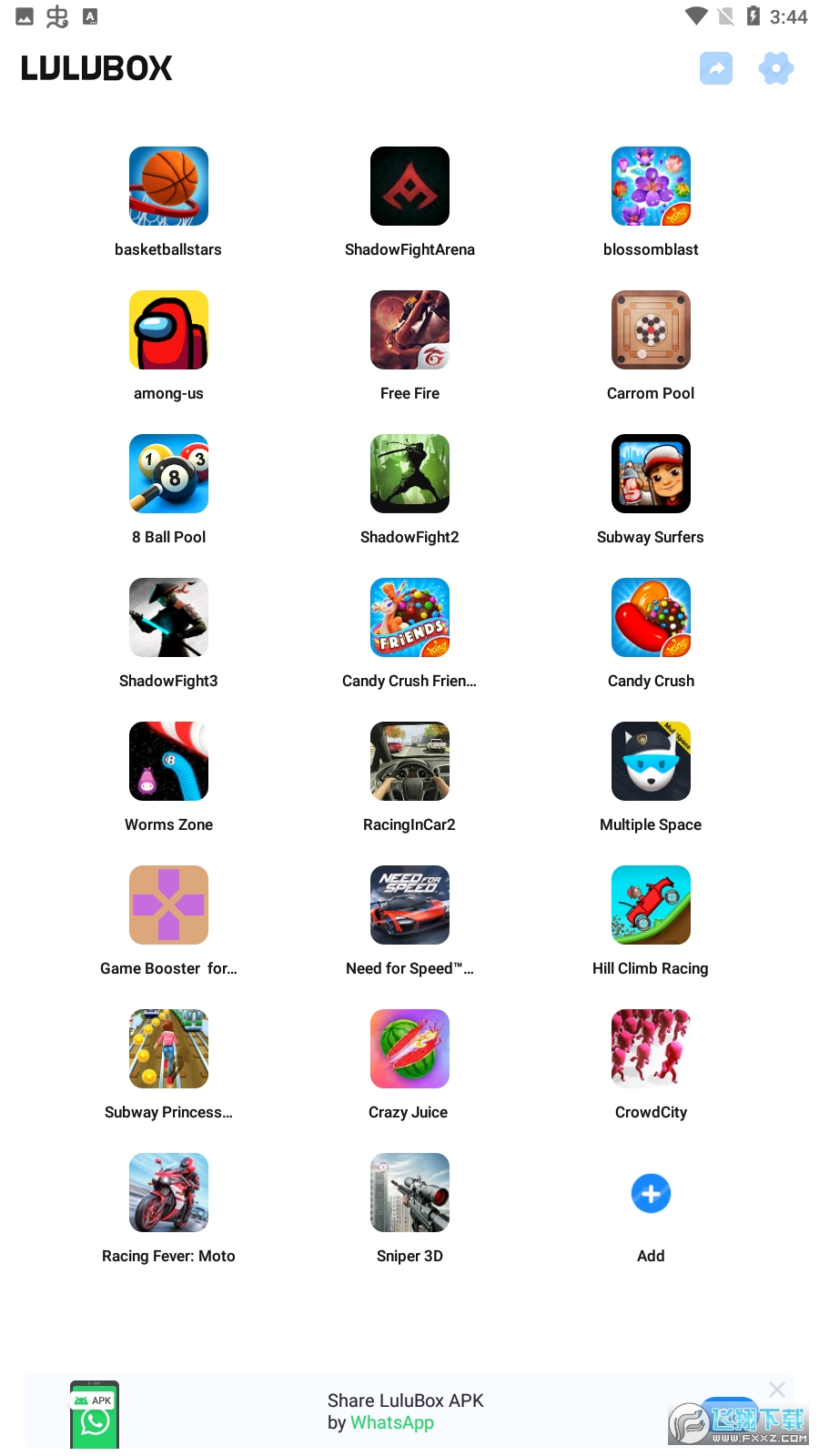Open Free Fire

coord(409,330)
